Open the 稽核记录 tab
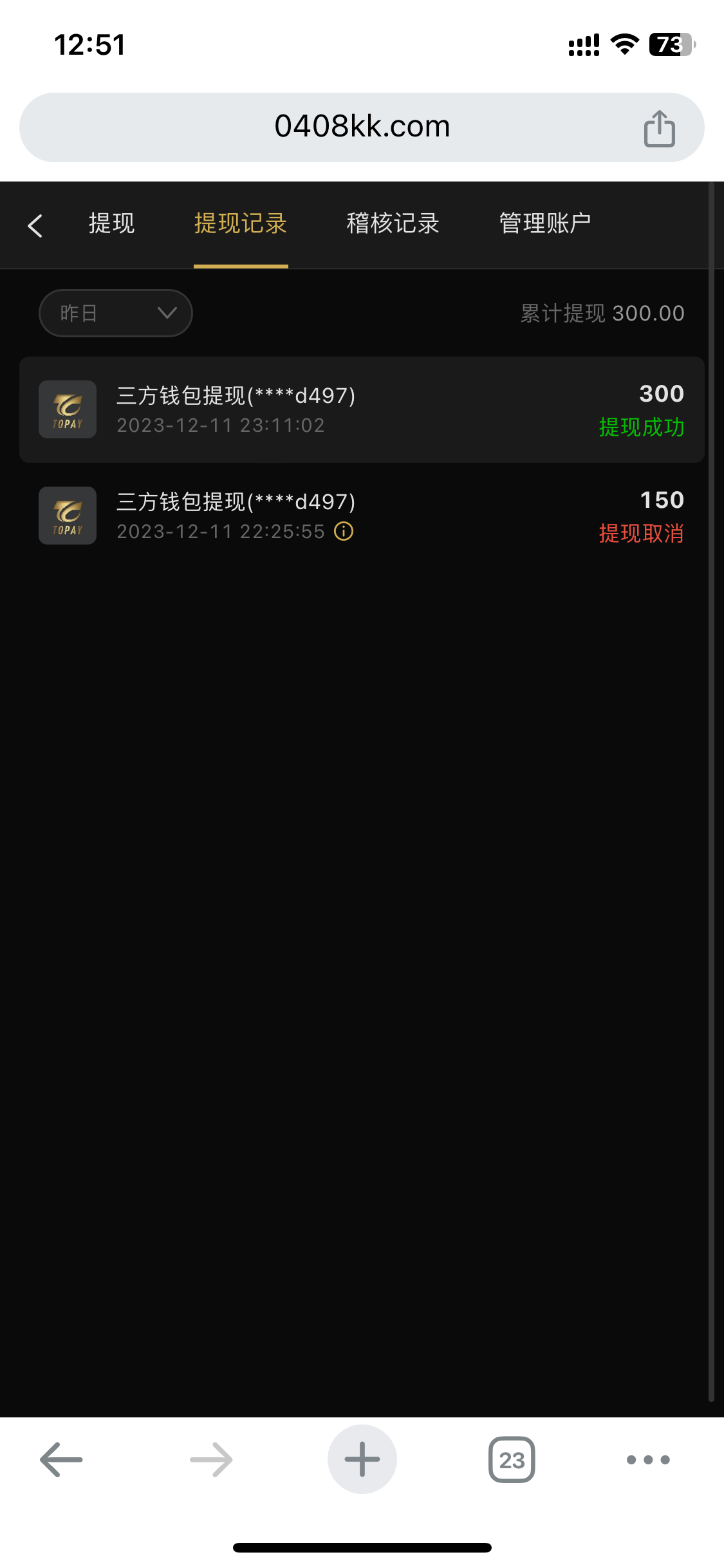The image size is (724, 1568). pos(393,224)
